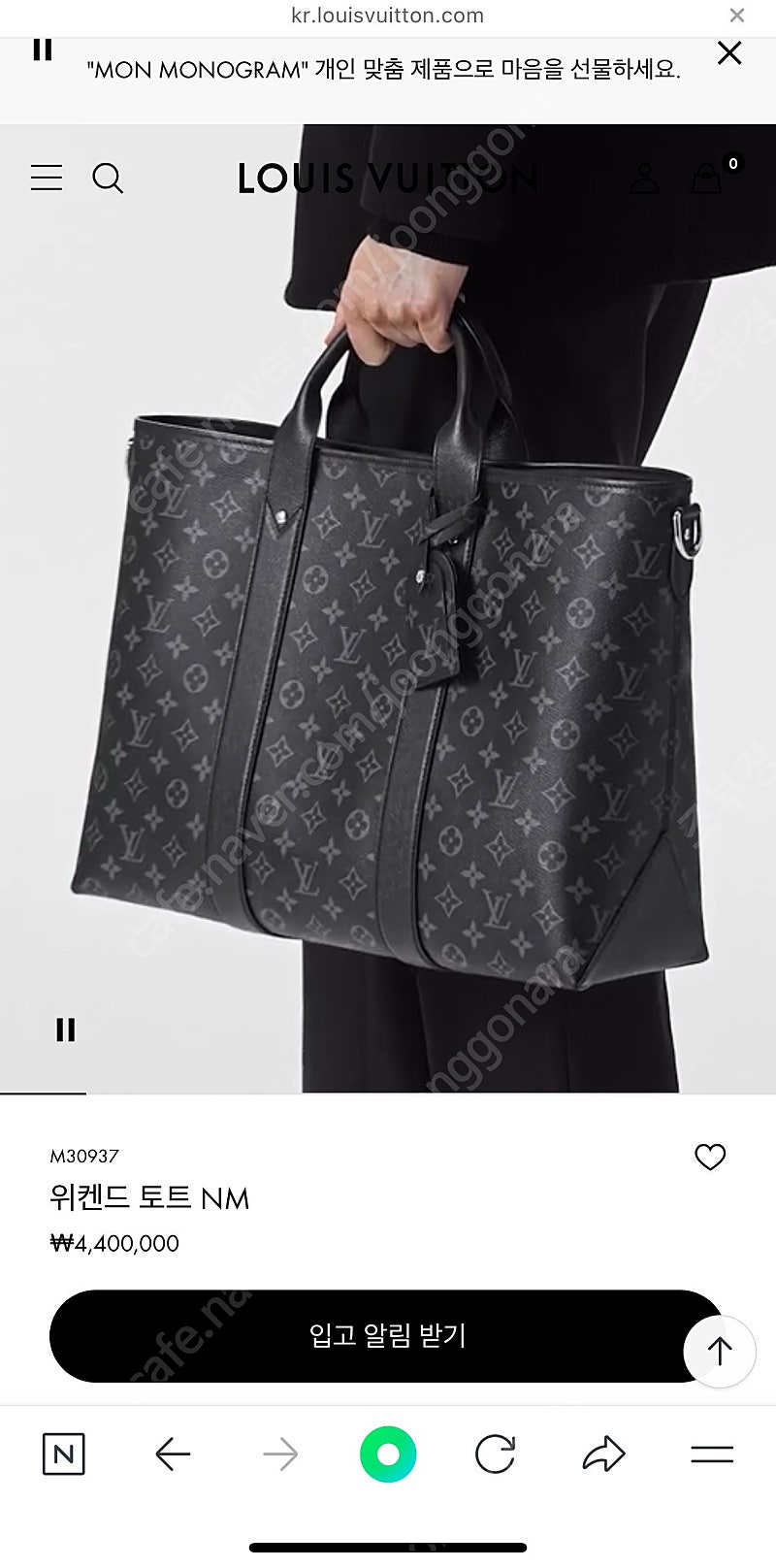
Task: Go back to the previous page
Action: click(x=173, y=1454)
